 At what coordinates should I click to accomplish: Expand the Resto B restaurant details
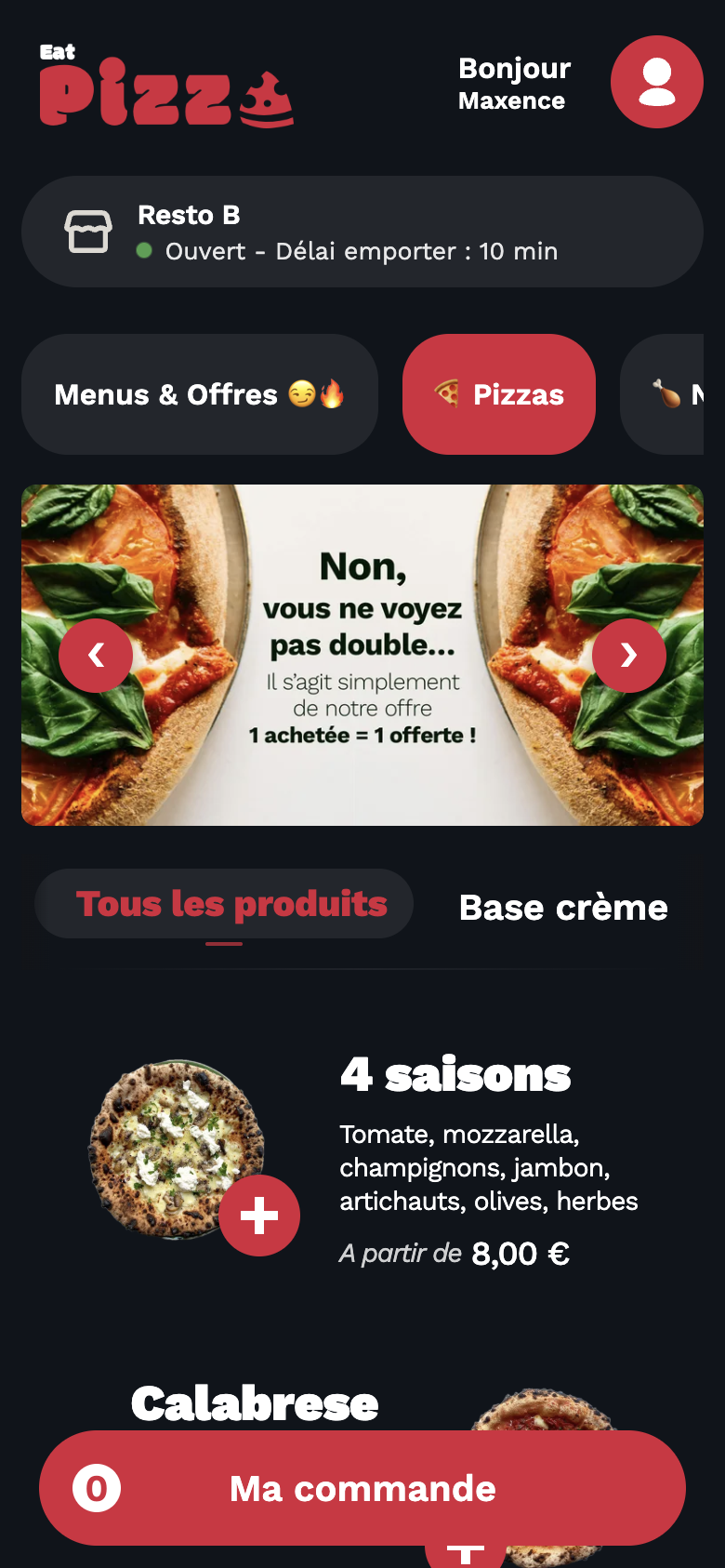362,232
